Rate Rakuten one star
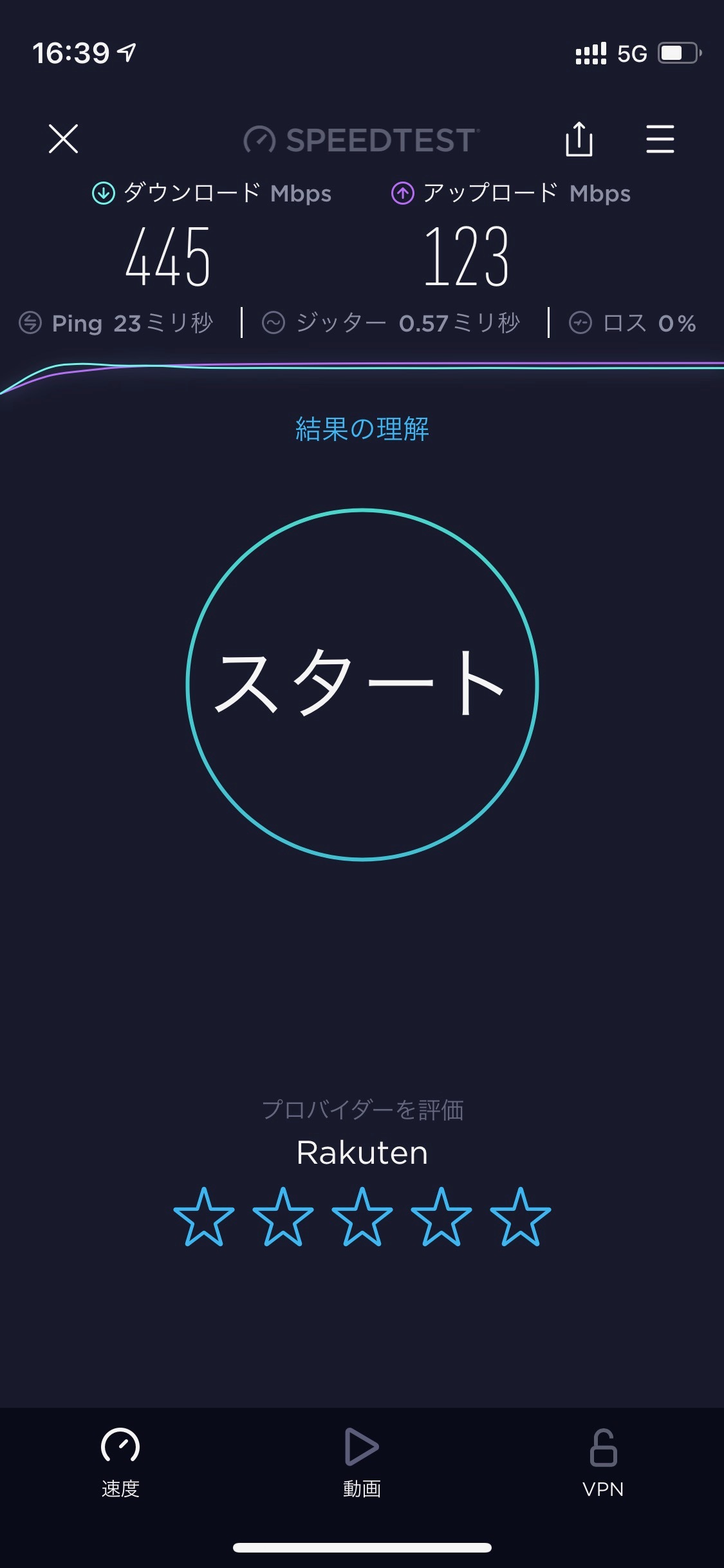 click(204, 1218)
